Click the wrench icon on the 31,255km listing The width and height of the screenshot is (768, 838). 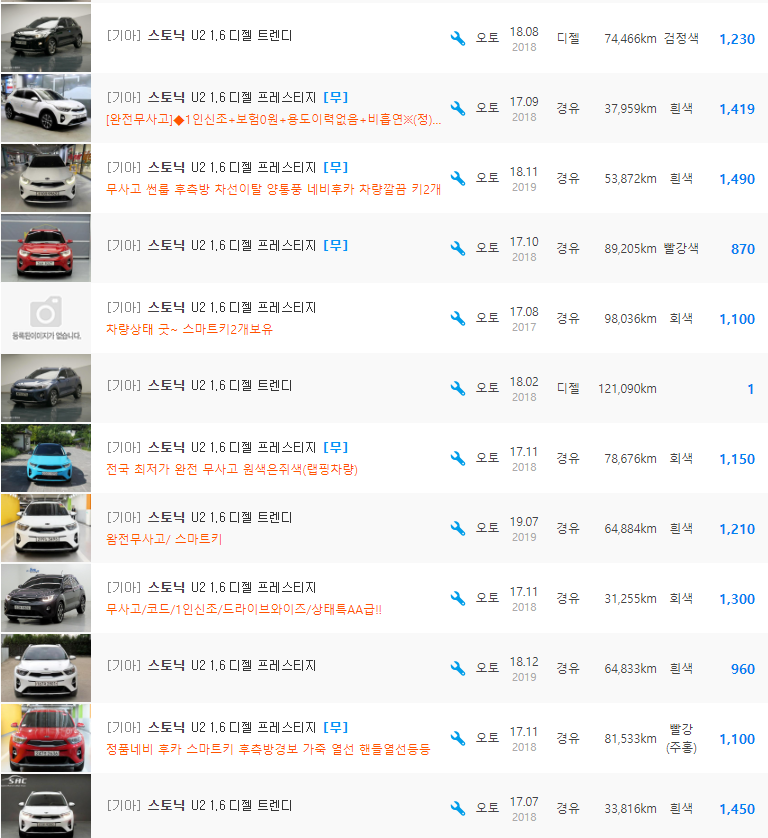(x=458, y=598)
